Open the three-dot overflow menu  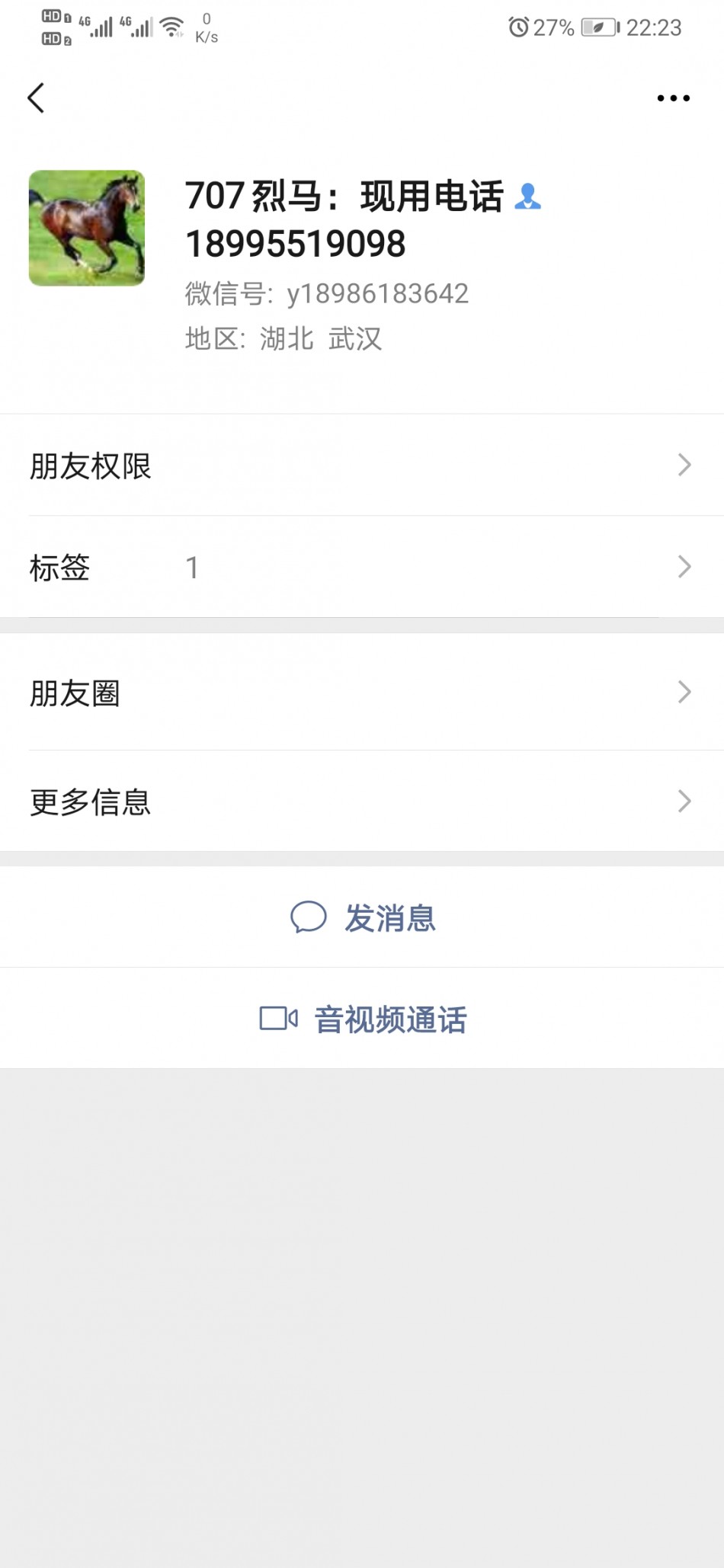pos(673,98)
